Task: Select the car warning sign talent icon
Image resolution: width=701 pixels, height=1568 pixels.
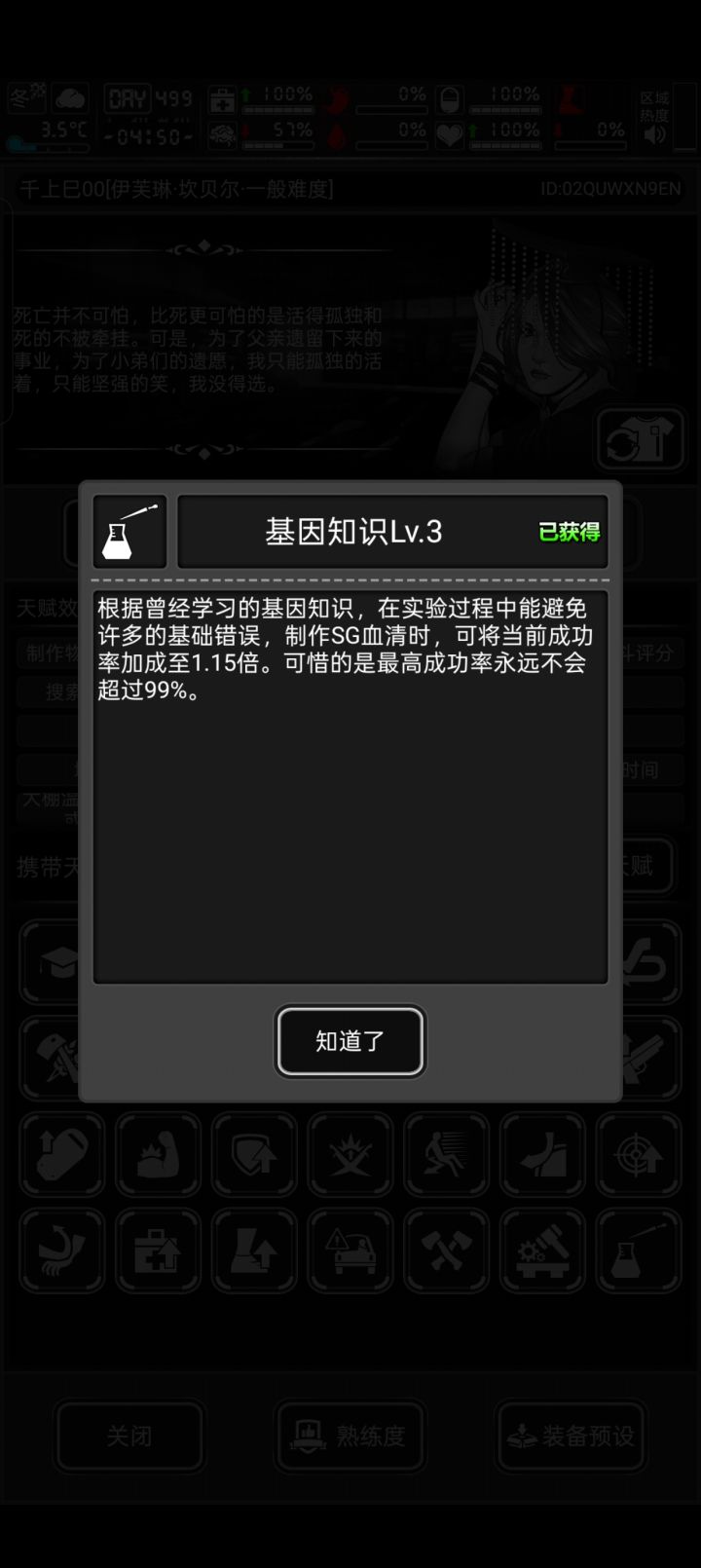Action: pyautogui.click(x=350, y=1251)
